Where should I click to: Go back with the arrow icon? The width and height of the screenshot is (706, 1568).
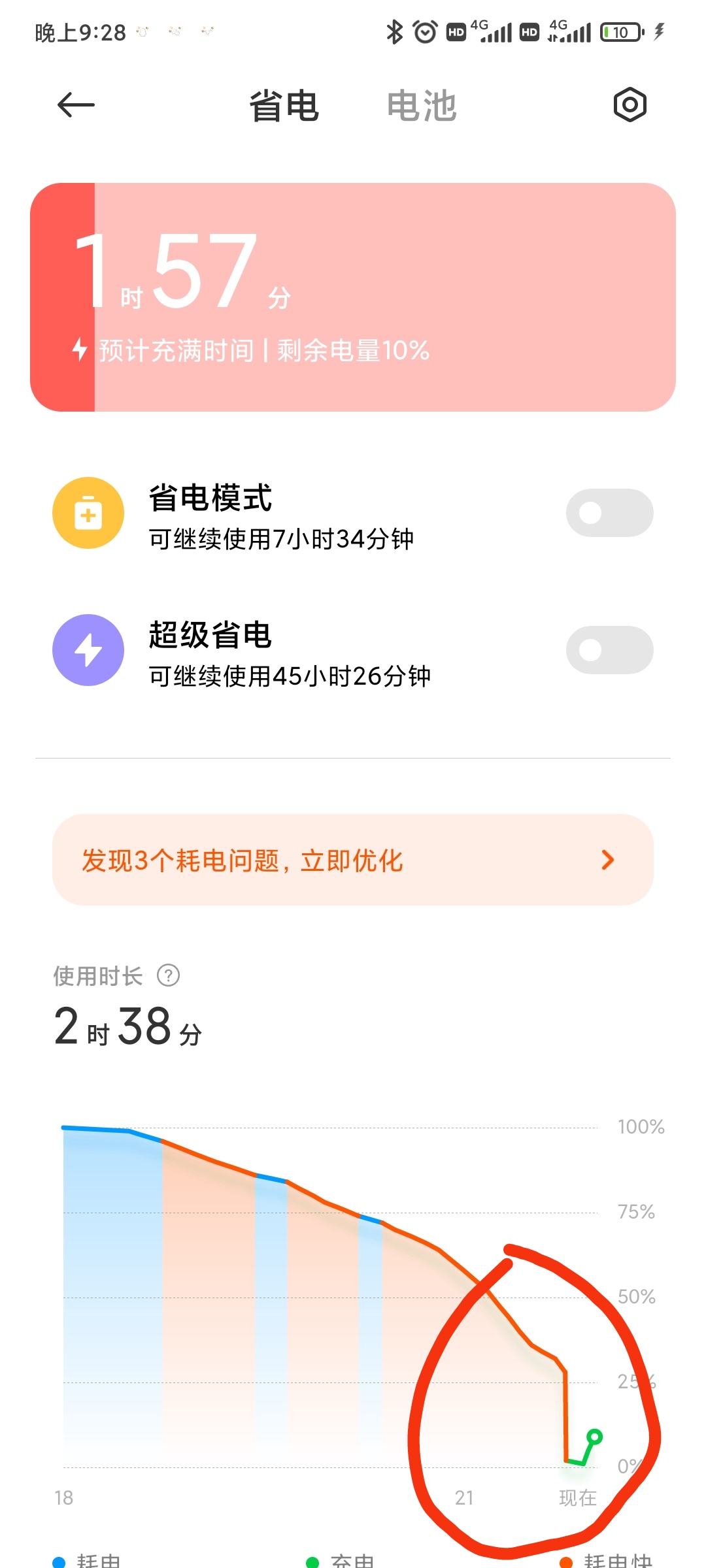click(x=76, y=105)
